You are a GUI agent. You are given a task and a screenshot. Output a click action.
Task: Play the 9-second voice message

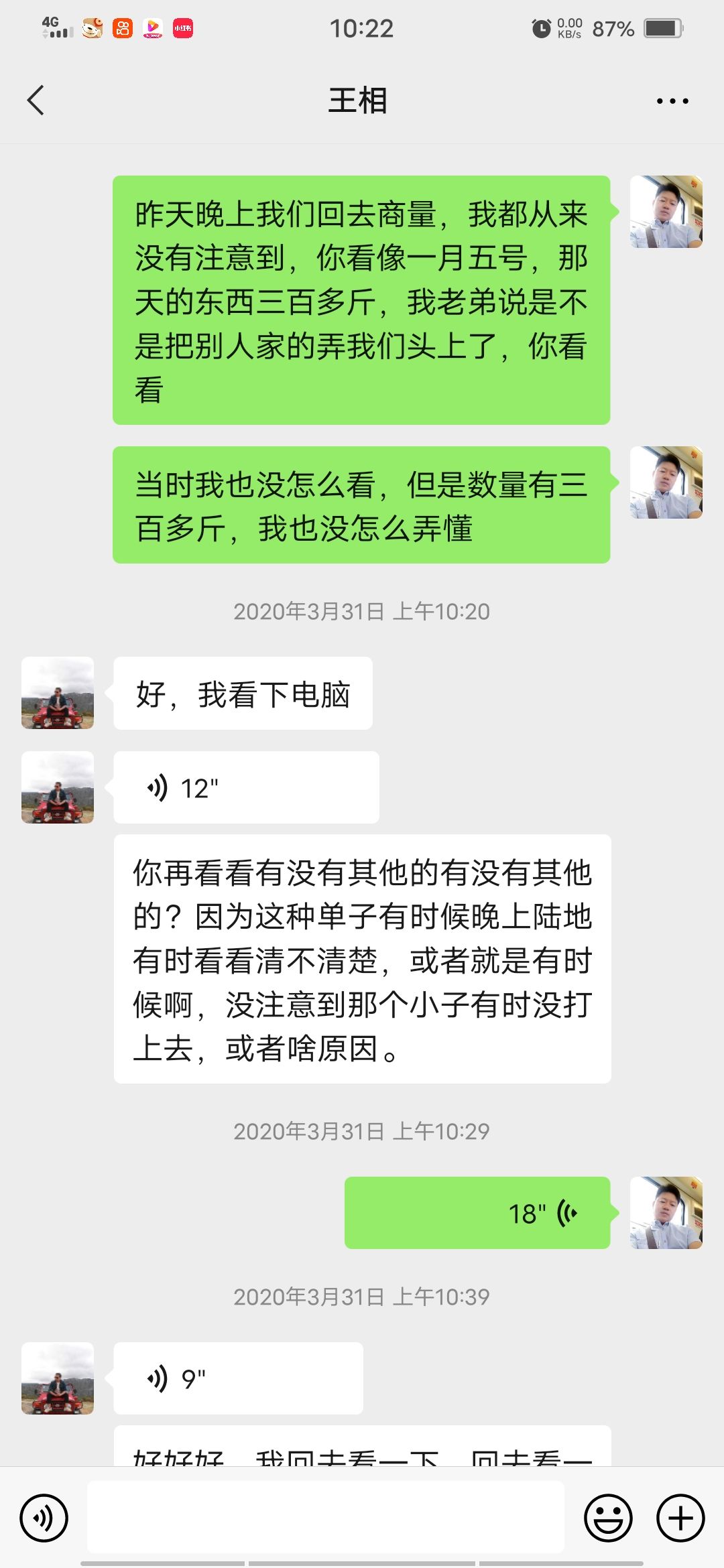[238, 1379]
